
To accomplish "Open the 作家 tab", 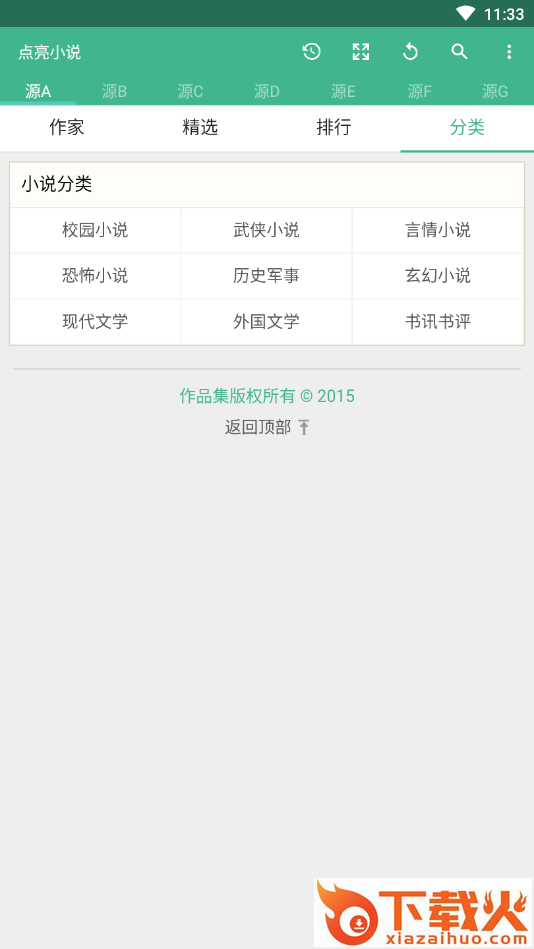I will (67, 128).
